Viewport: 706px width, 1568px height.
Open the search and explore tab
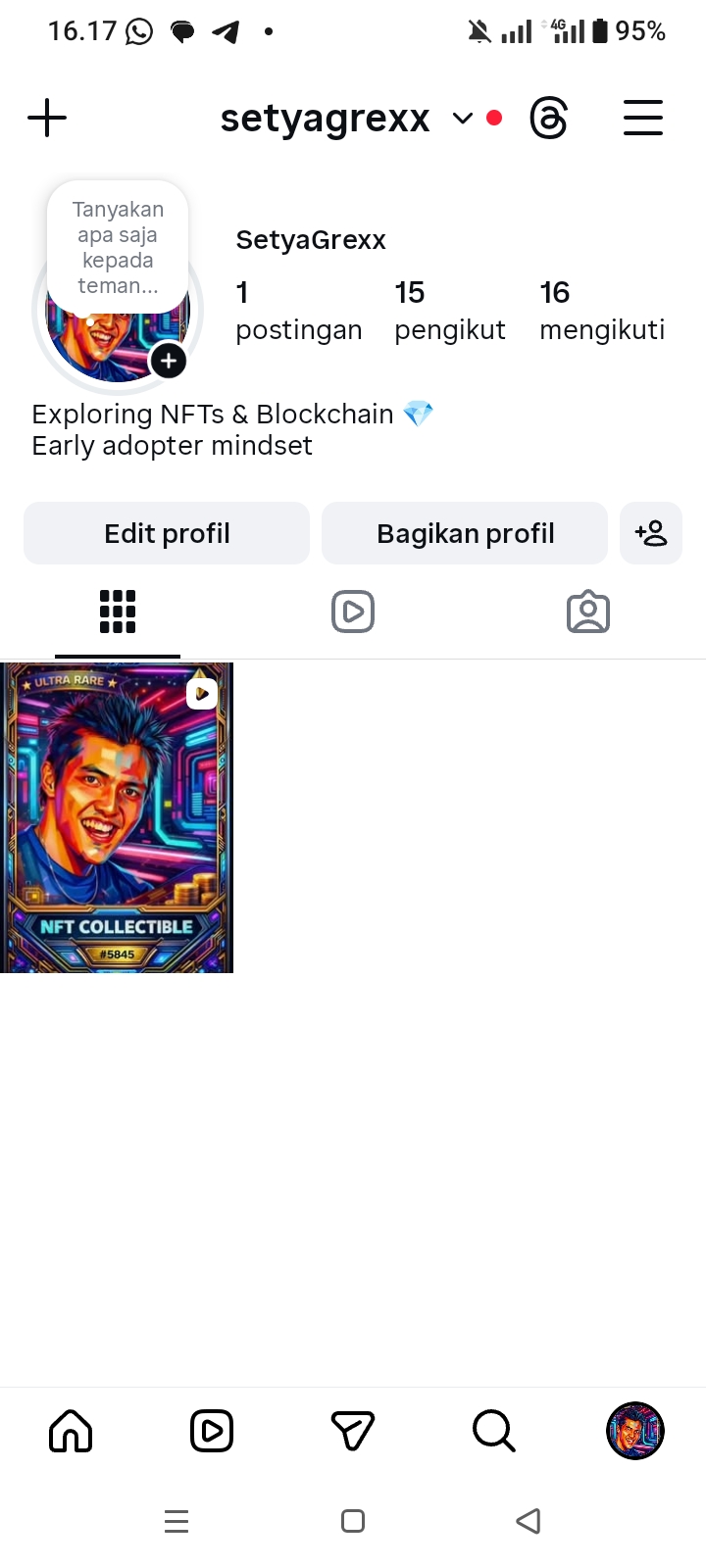pyautogui.click(x=493, y=1431)
